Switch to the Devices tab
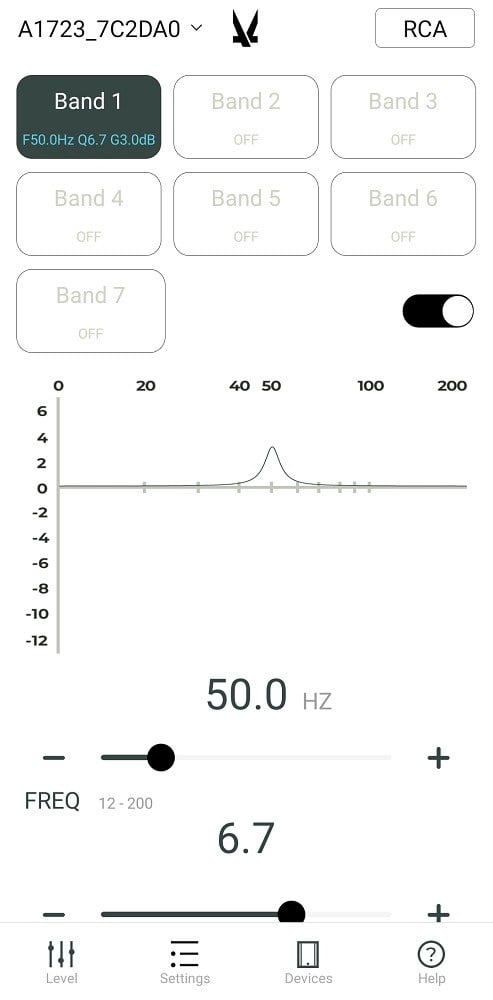Image resolution: width=493 pixels, height=1000 pixels. click(308, 962)
